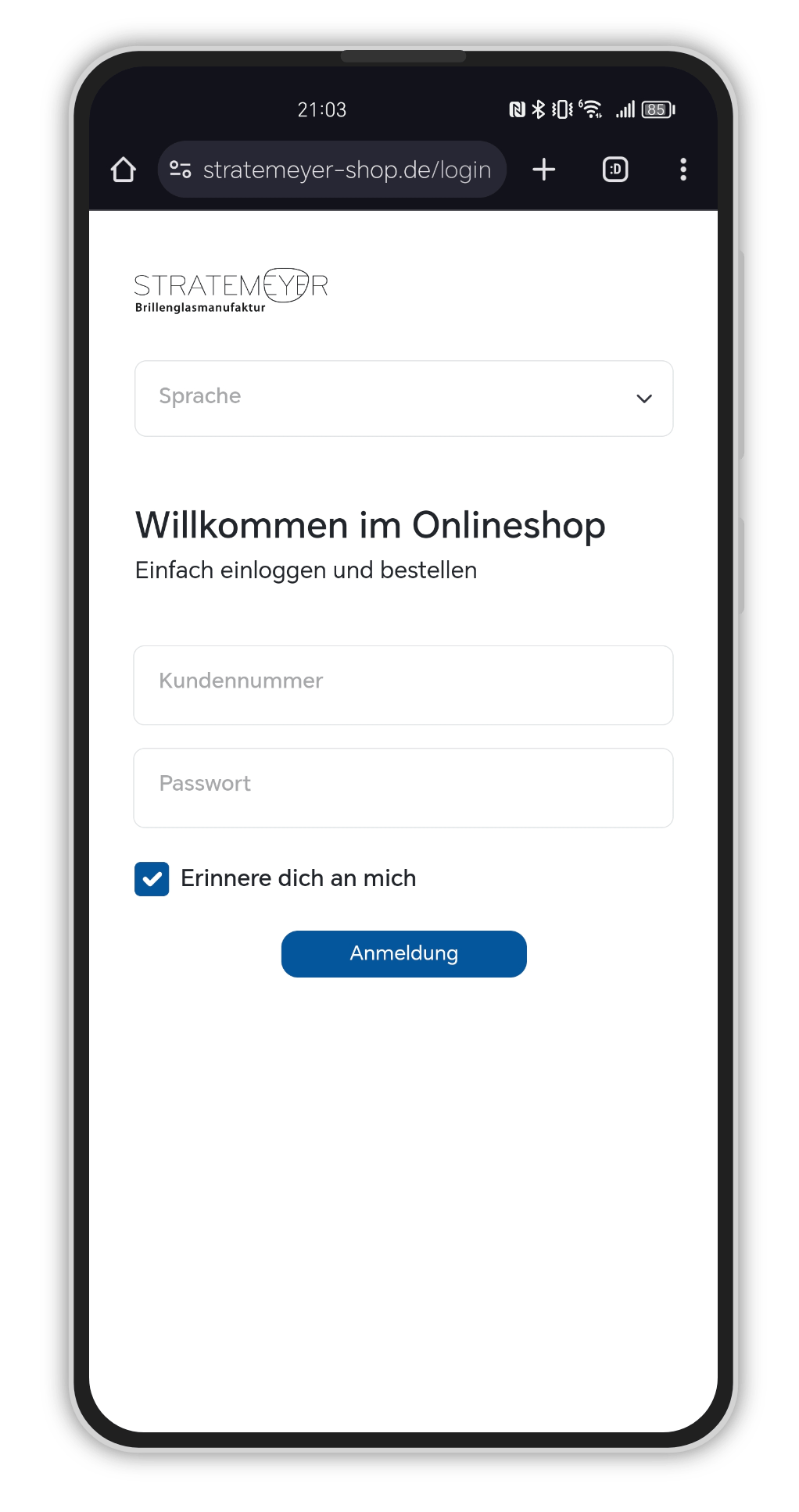Expand the Sprache dropdown
The height and width of the screenshot is (1512, 799).
click(403, 399)
